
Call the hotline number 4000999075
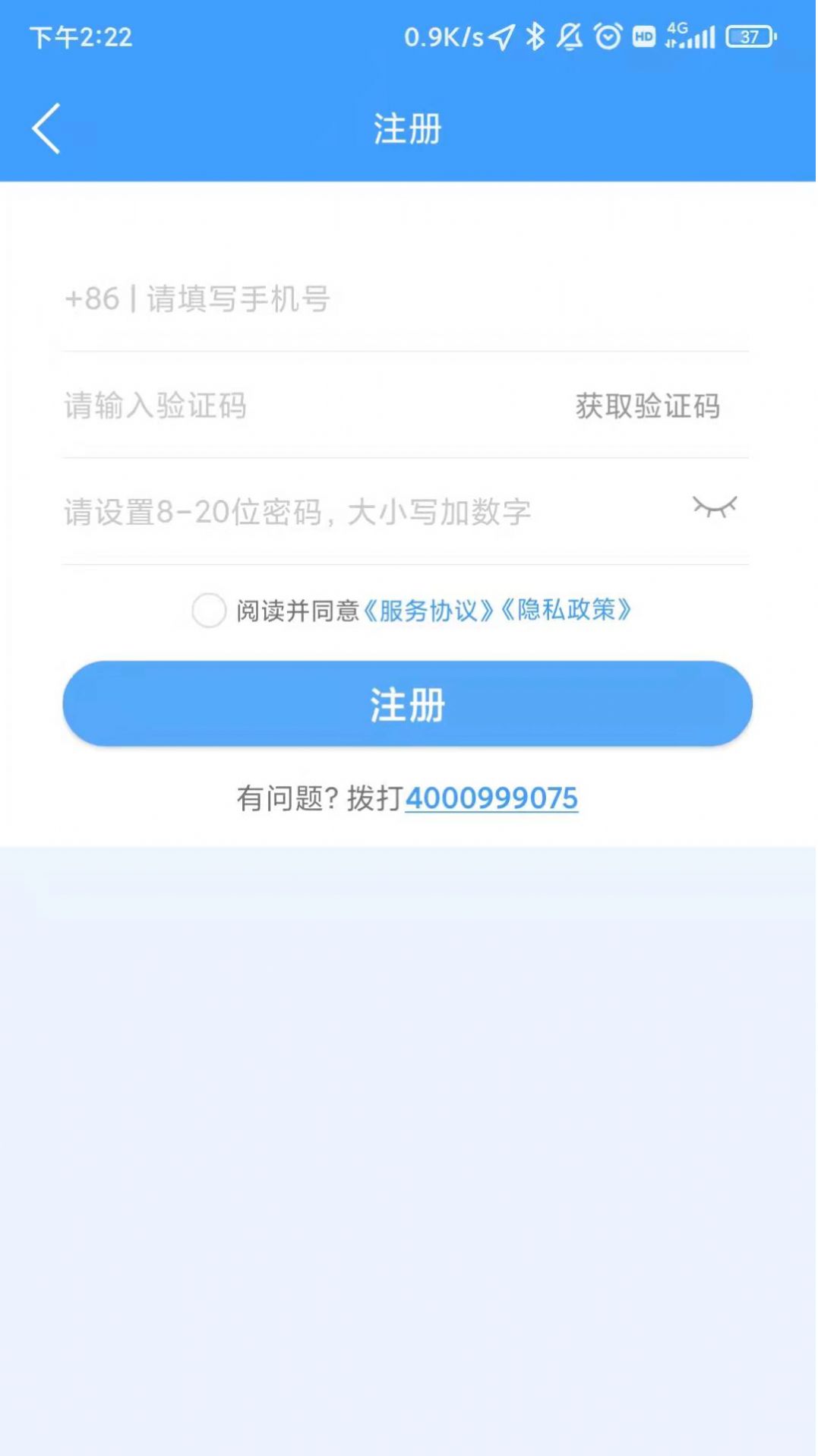coord(491,798)
